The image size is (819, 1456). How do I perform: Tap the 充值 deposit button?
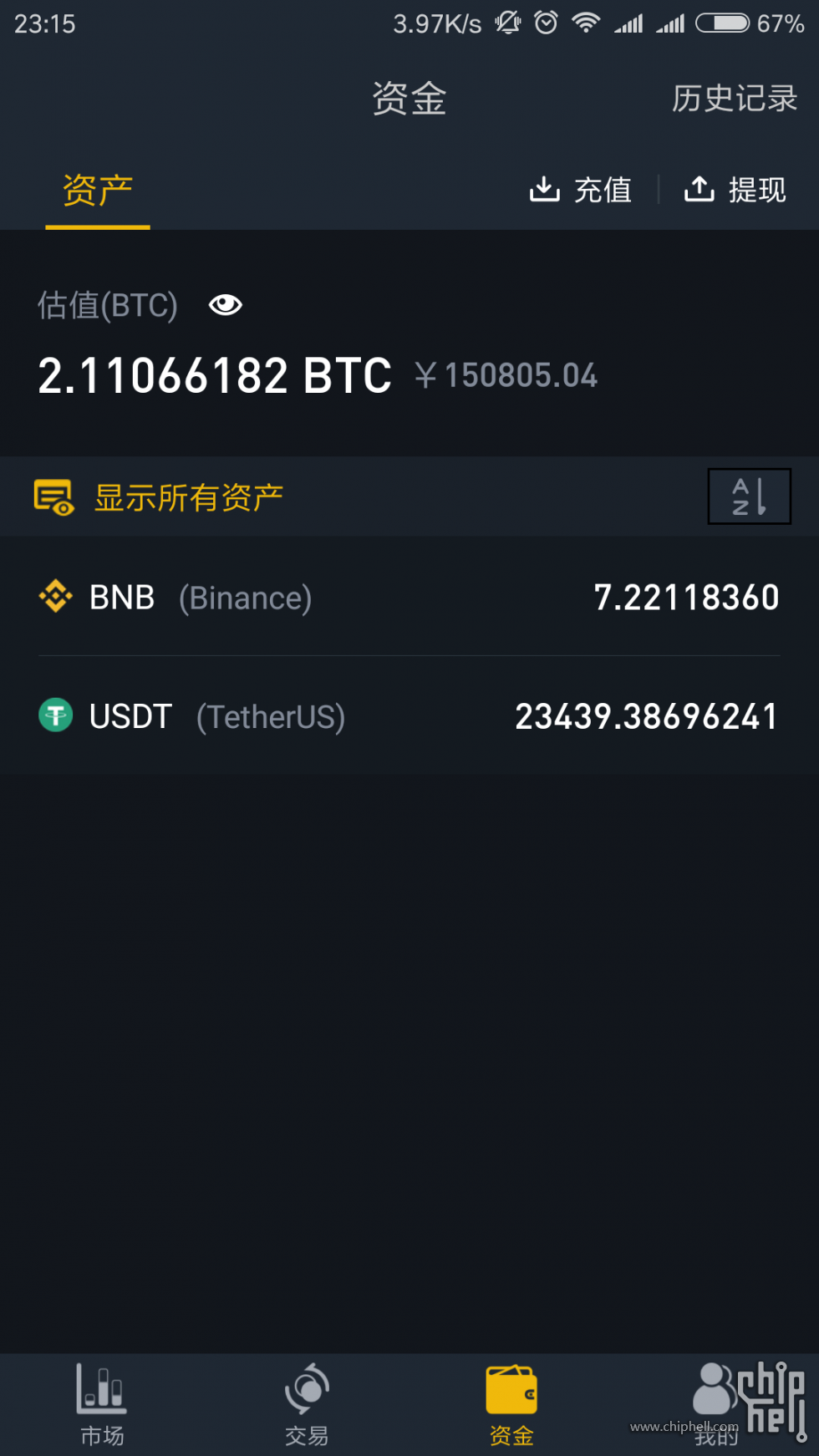581,190
